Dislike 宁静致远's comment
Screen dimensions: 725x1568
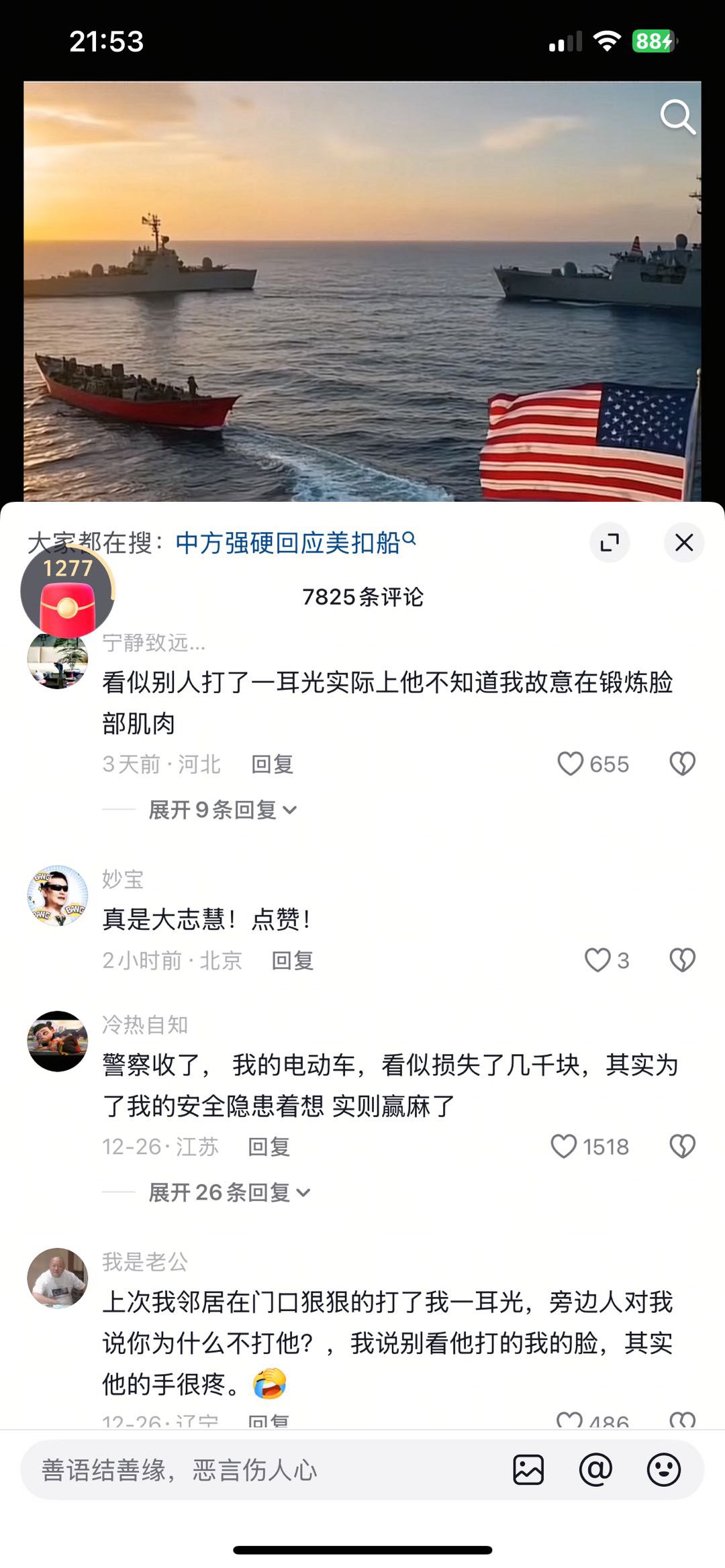682,764
